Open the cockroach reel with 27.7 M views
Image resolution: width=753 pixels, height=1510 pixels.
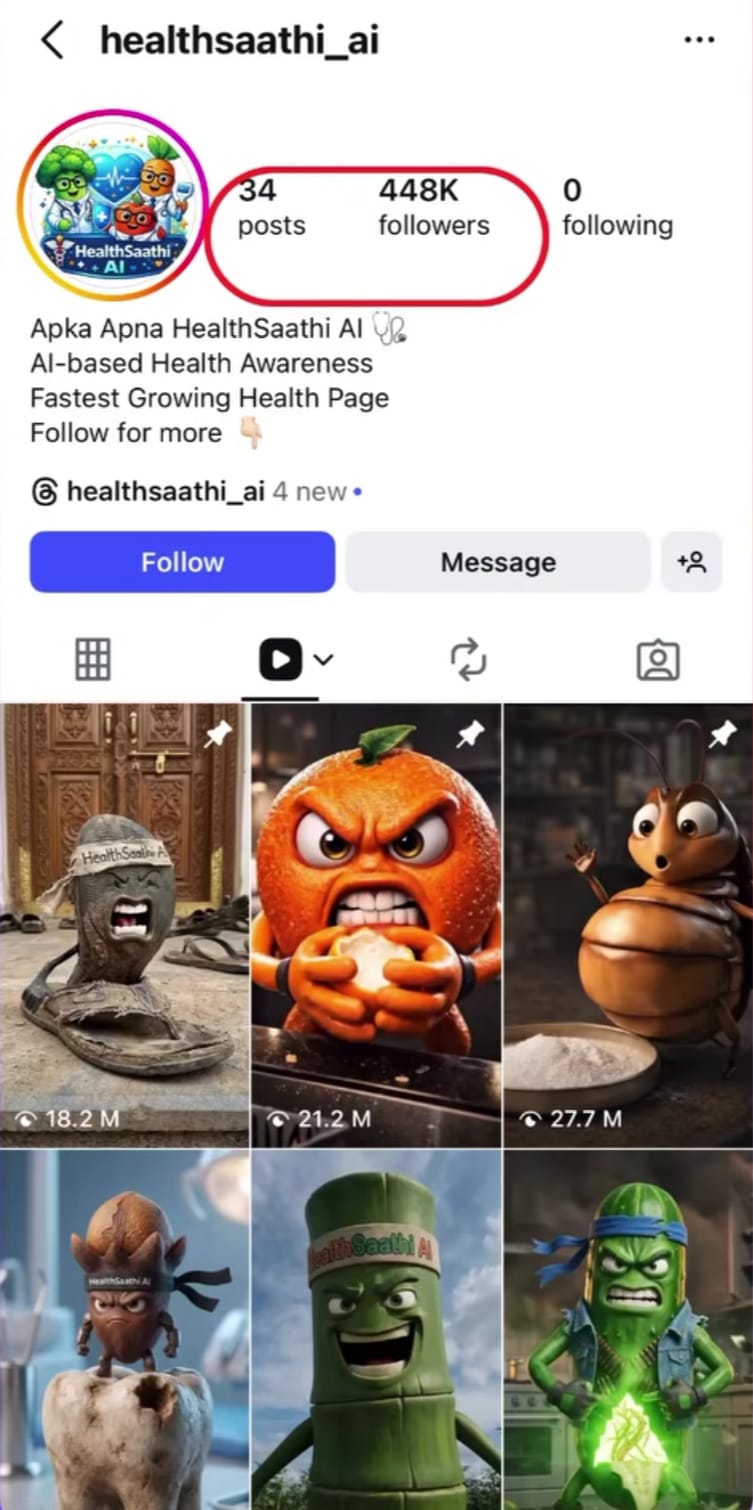628,925
